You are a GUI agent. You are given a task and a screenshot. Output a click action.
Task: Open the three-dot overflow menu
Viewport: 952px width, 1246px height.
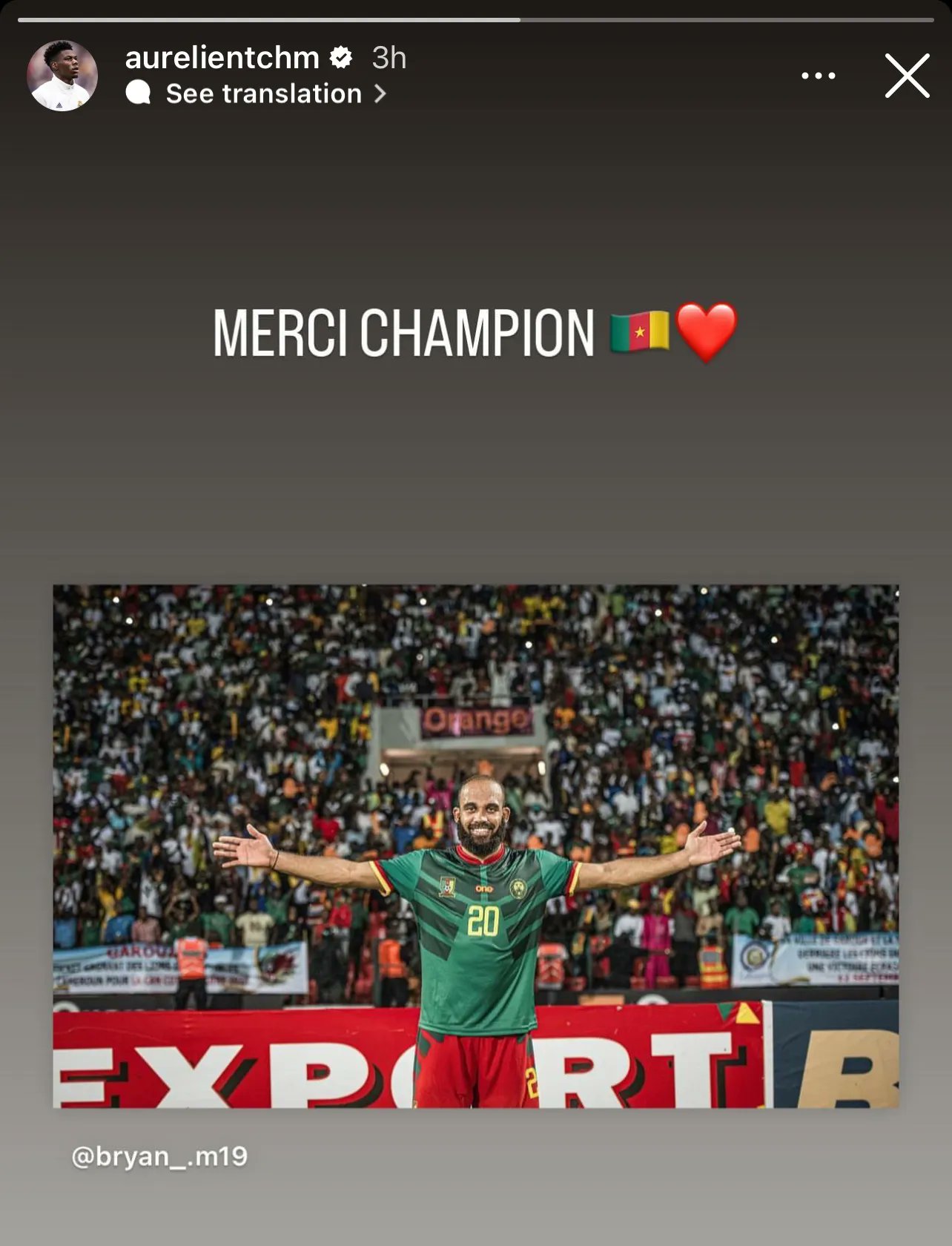(x=818, y=76)
